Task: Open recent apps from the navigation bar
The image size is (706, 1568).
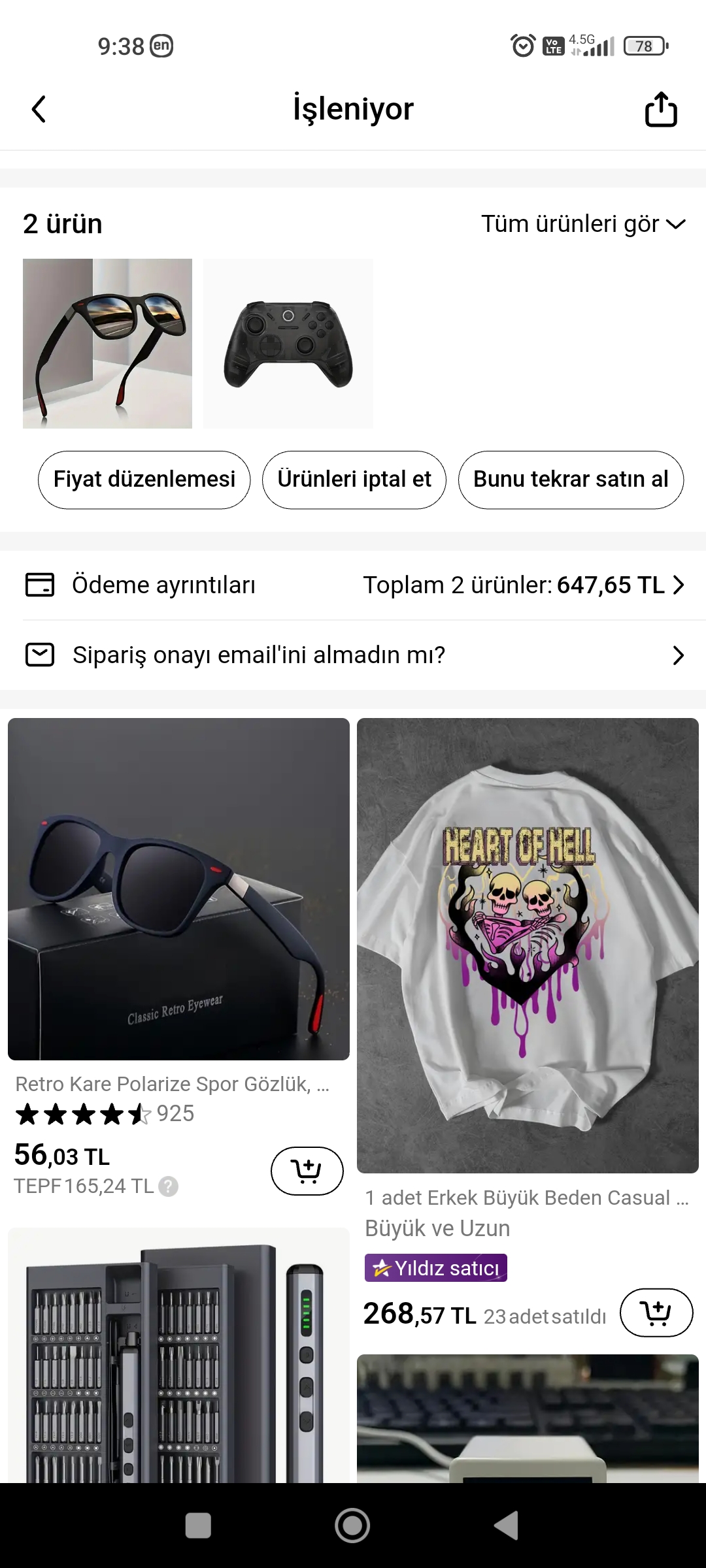Action: pos(198,1526)
